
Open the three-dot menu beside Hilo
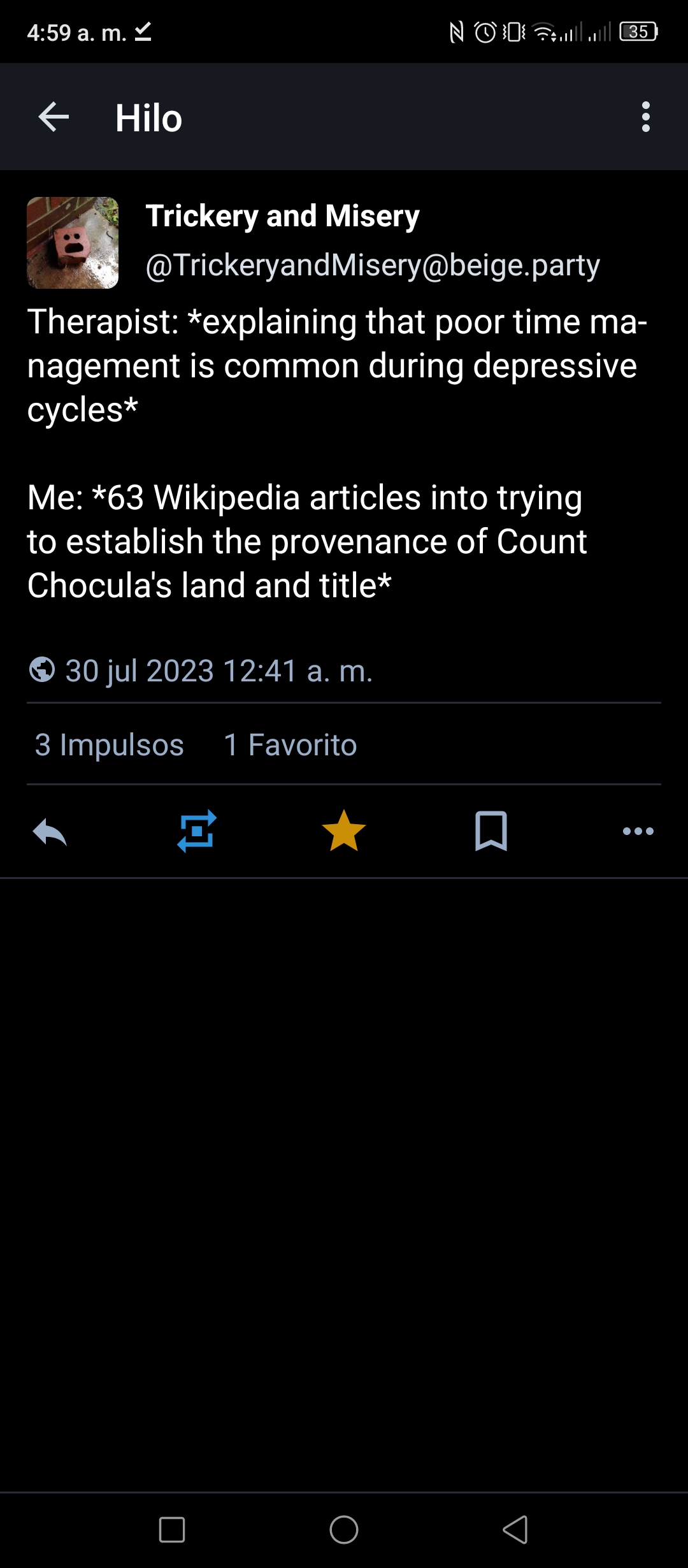coord(646,117)
